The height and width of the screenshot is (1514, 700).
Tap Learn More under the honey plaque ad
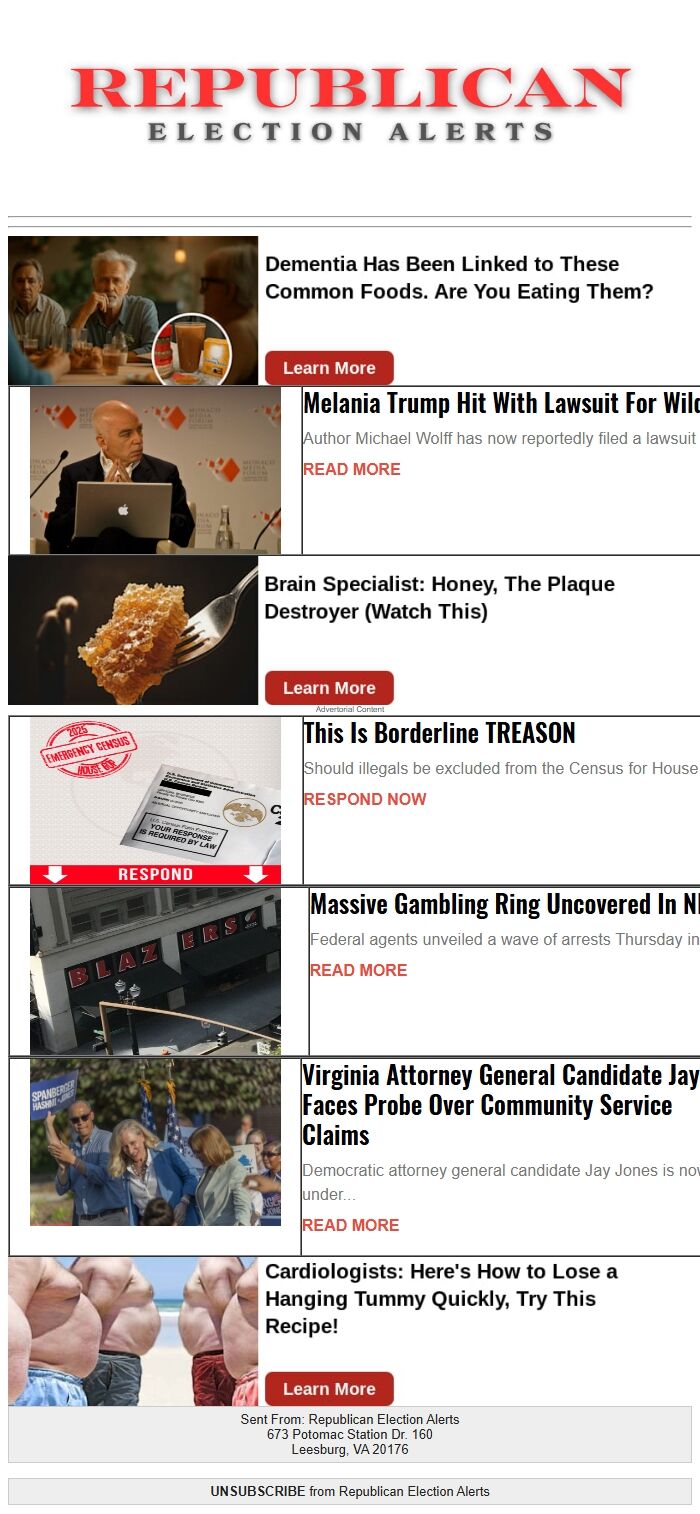pos(329,688)
